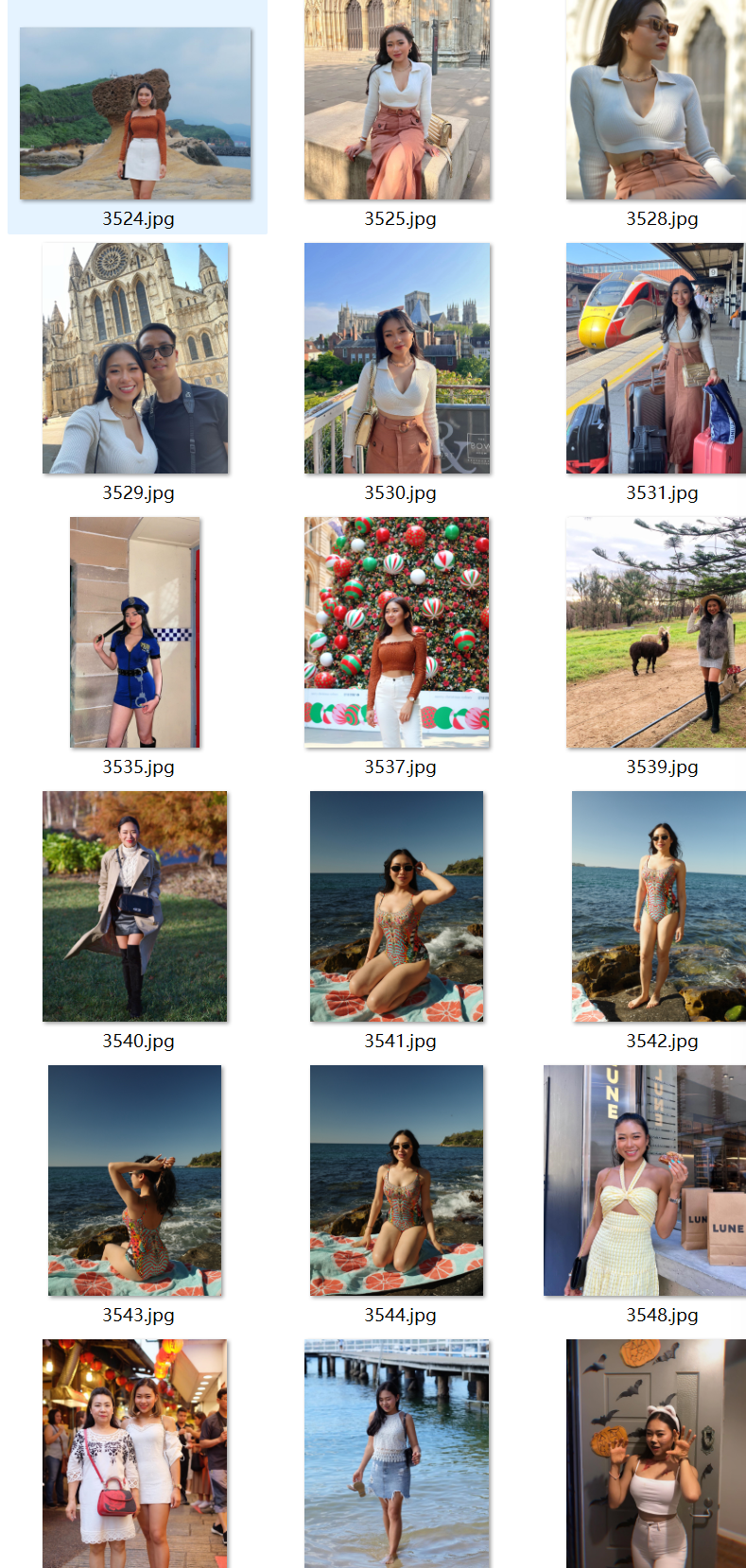Select the 3524.jpg photo thumbnail
Viewport: 746px width, 1568px height.
click(x=136, y=113)
